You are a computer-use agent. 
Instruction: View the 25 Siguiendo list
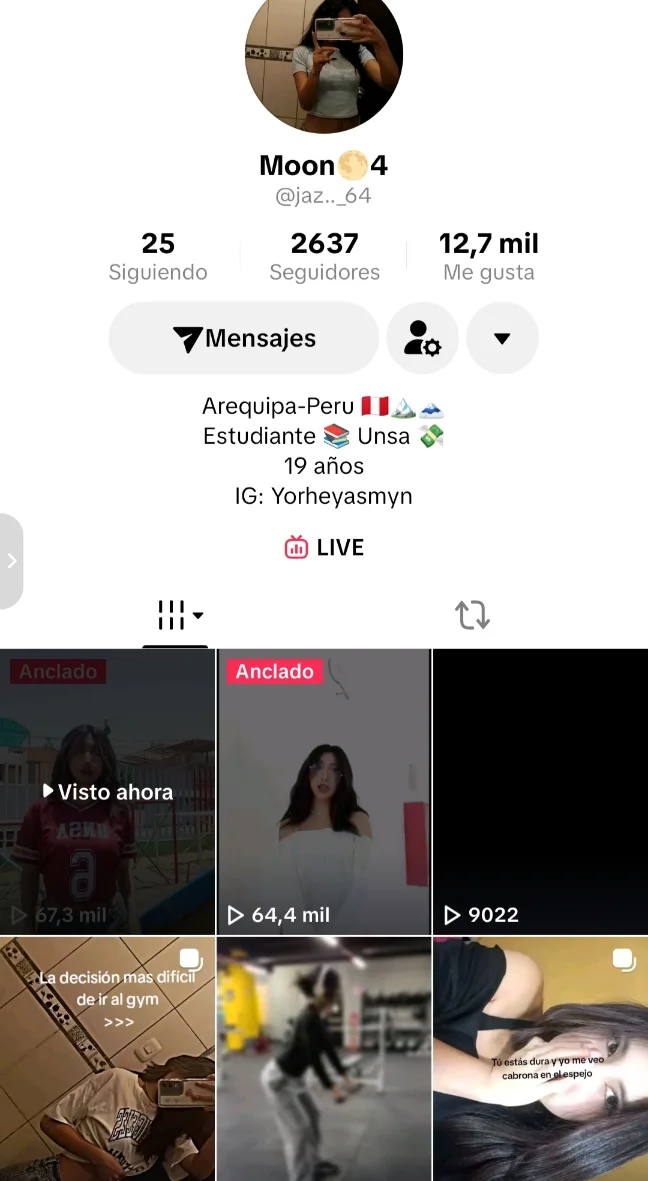coord(158,256)
